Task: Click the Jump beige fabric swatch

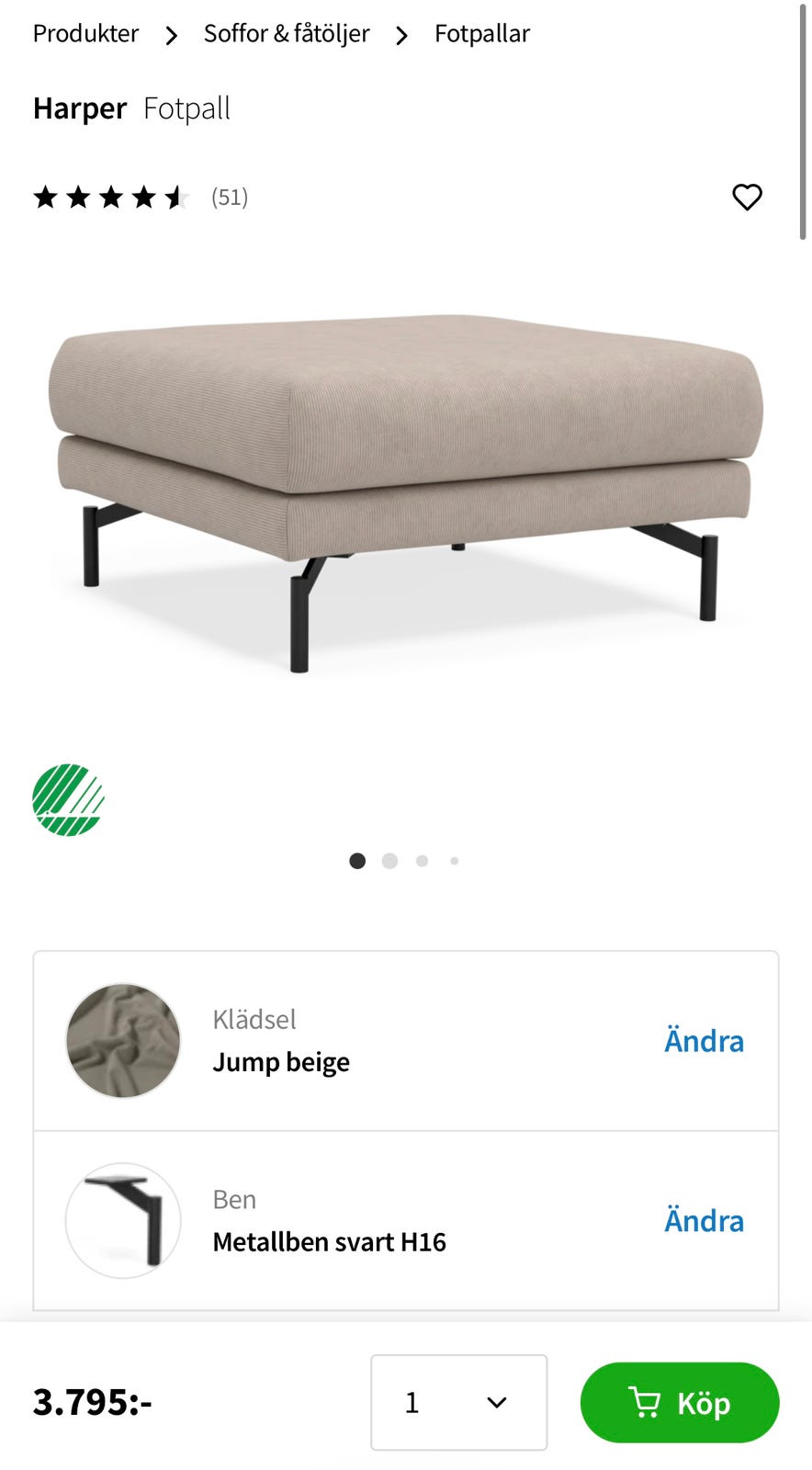Action: coord(122,1040)
